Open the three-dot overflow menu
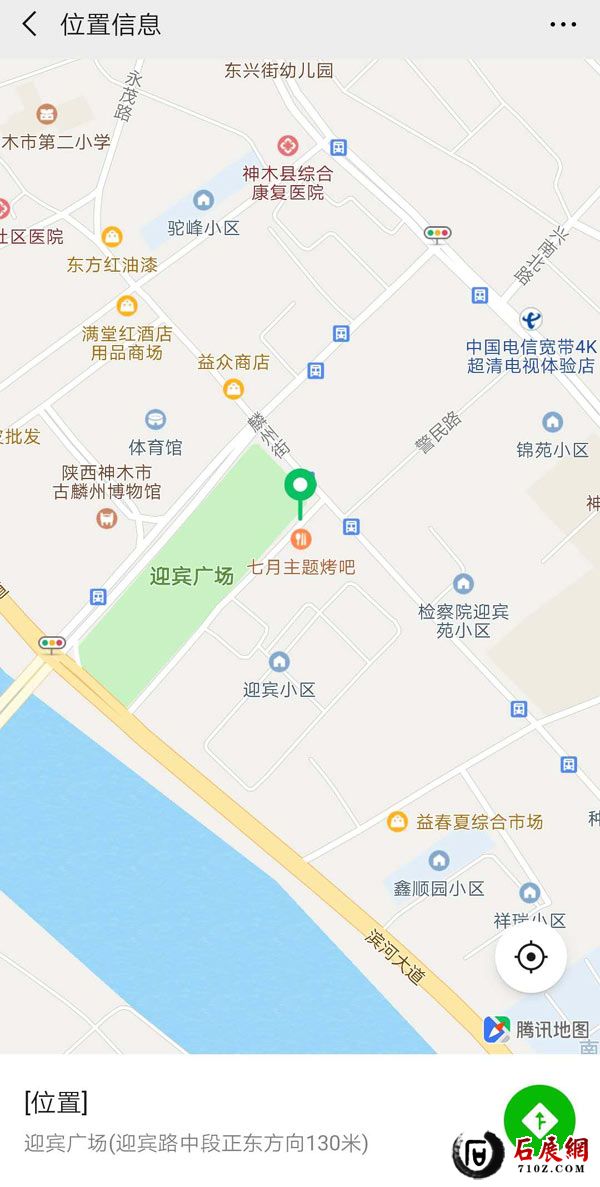This screenshot has height=1187, width=600. click(x=563, y=25)
